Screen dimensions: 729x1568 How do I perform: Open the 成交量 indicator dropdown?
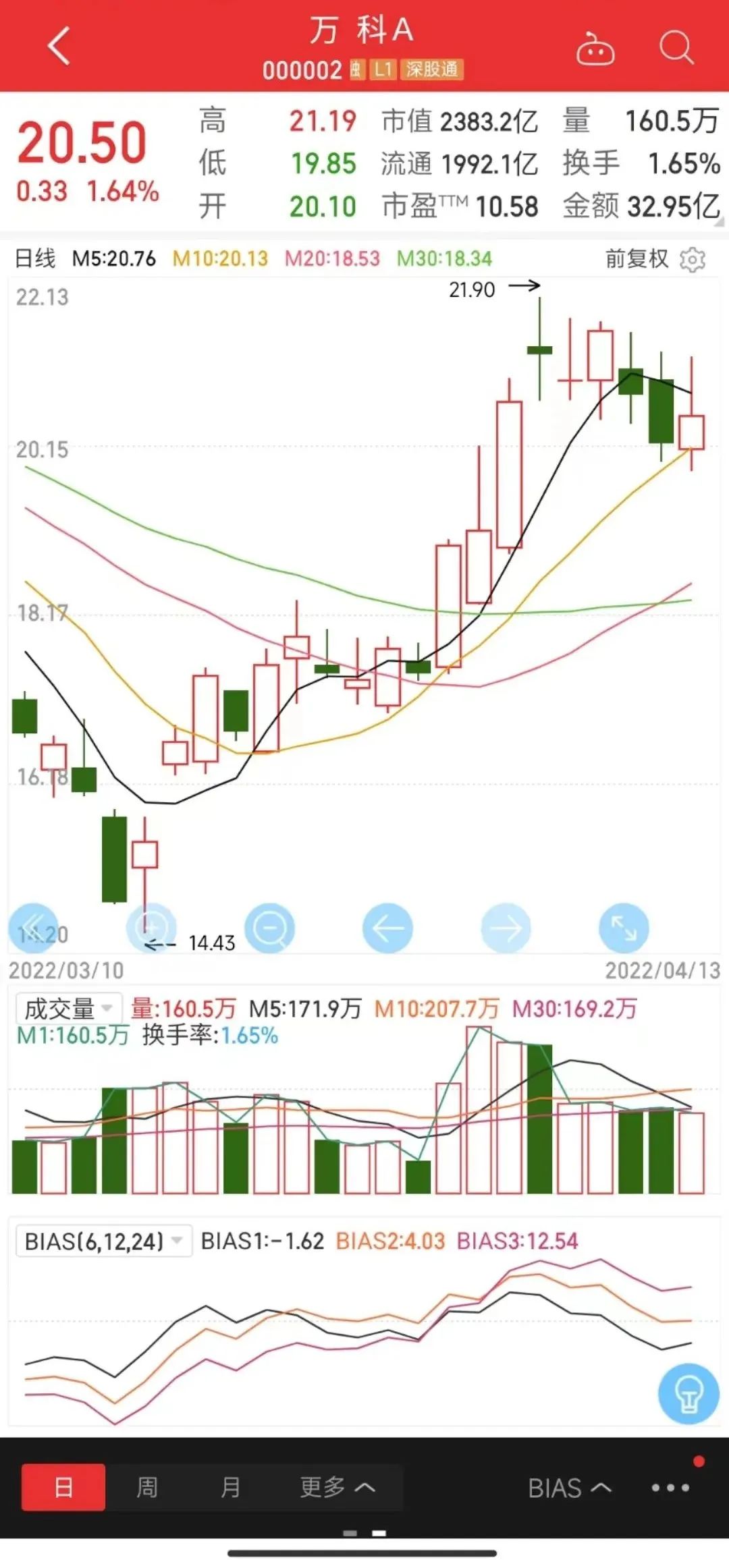69,1009
